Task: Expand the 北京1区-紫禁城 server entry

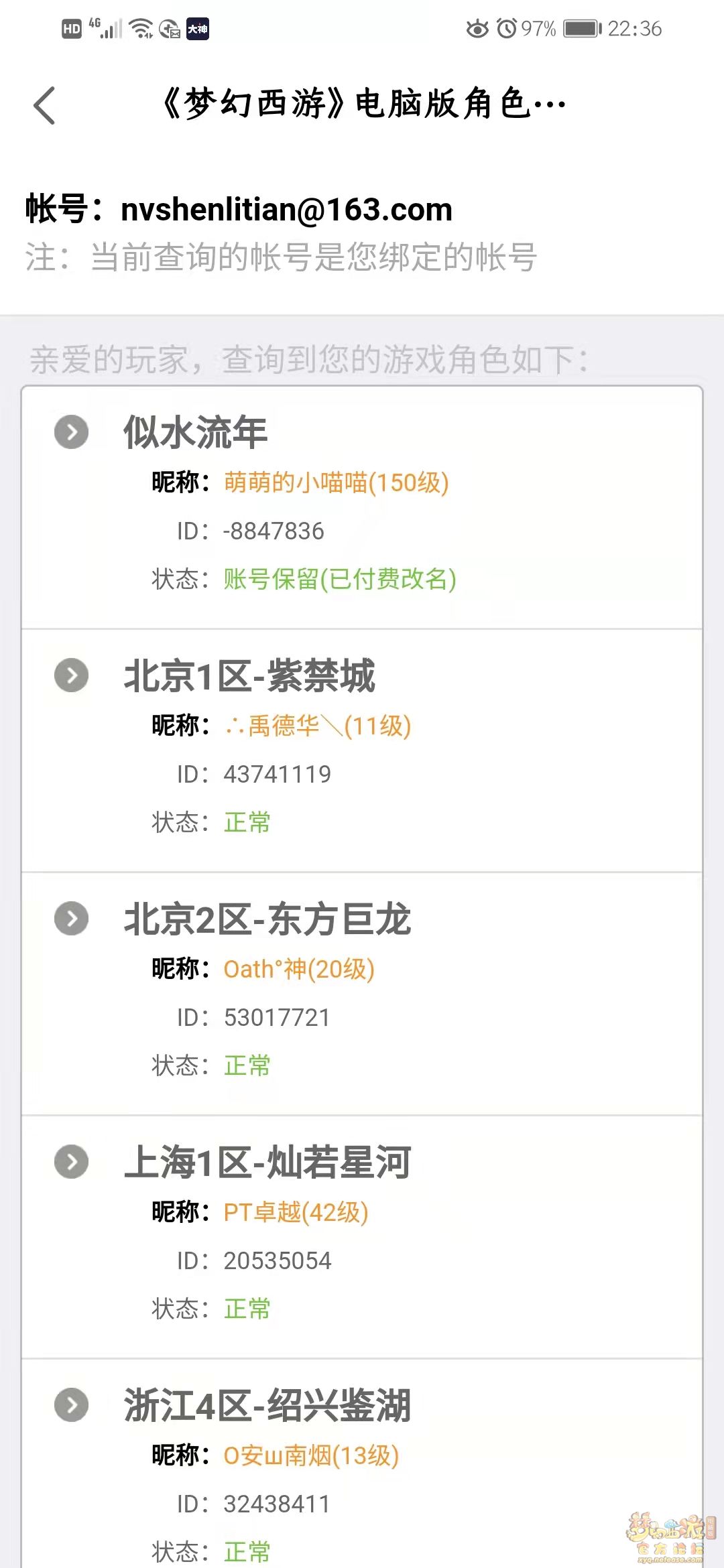Action: click(x=72, y=675)
